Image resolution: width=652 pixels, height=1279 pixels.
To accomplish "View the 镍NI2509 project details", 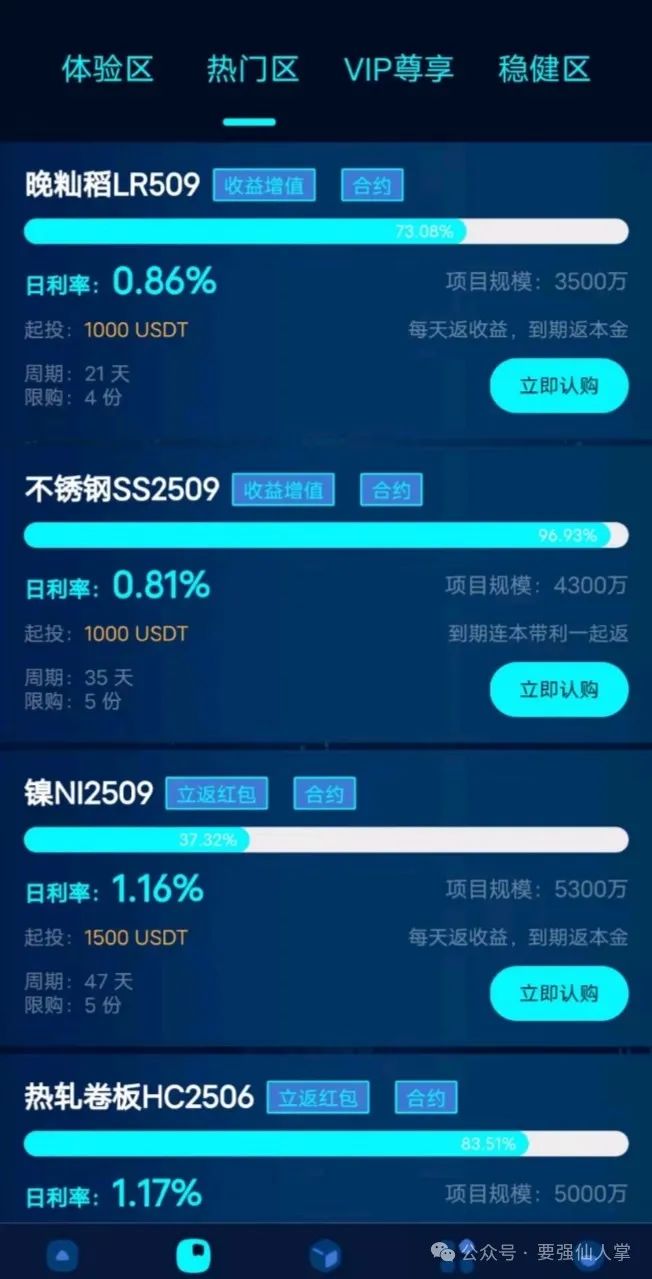I will coord(88,793).
